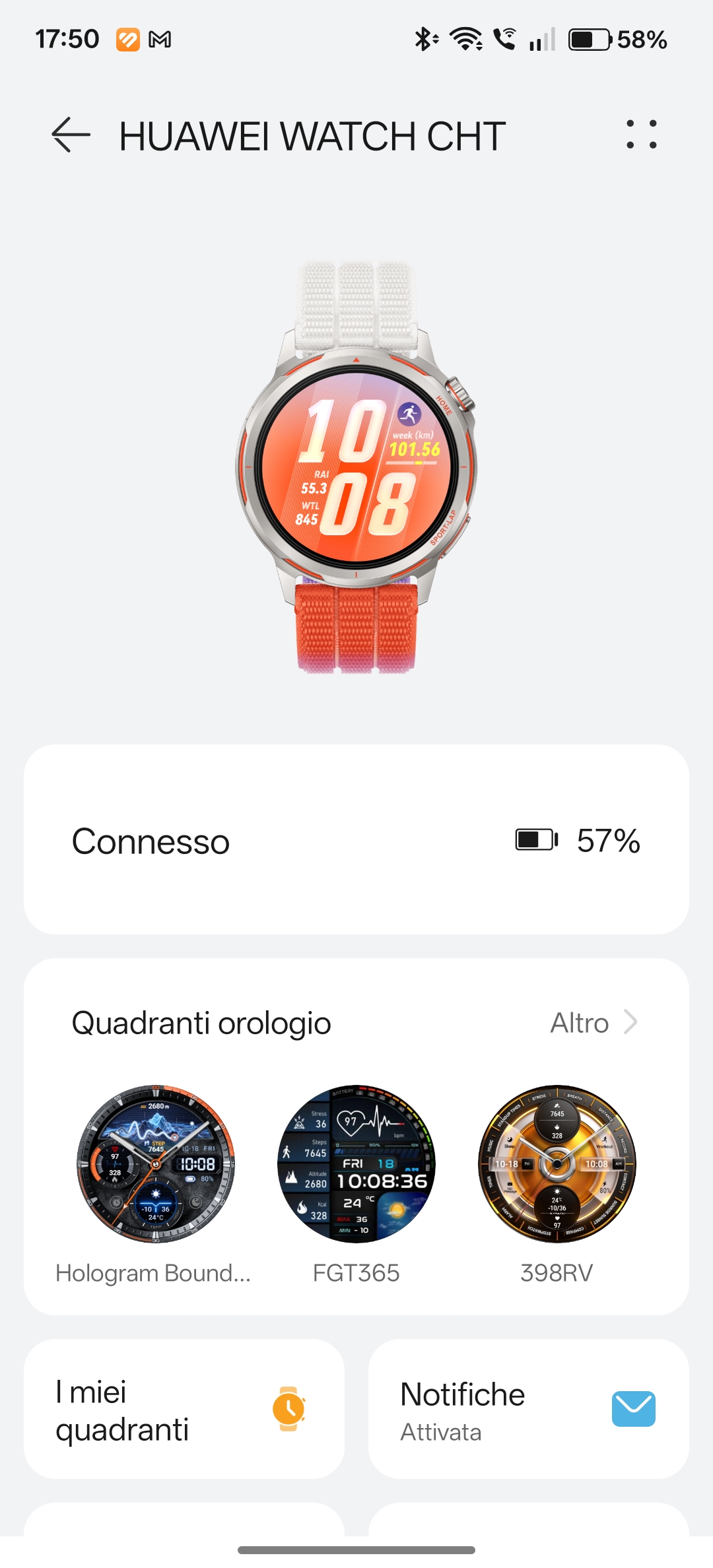Open I miei quadranti
The height and width of the screenshot is (1568, 713).
[x=184, y=1410]
